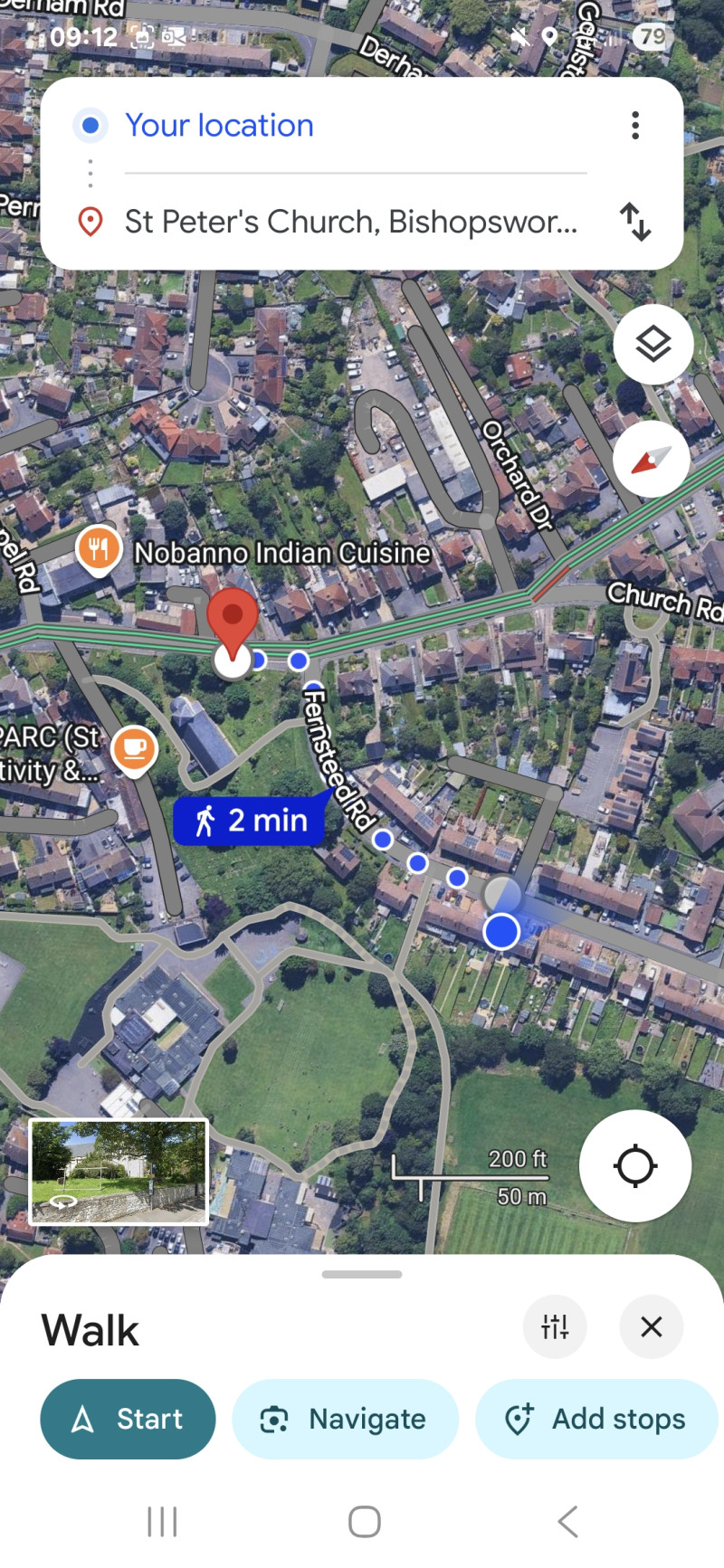This screenshot has height=1568, width=724.
Task: Open walking route options
Action: coord(555,1327)
